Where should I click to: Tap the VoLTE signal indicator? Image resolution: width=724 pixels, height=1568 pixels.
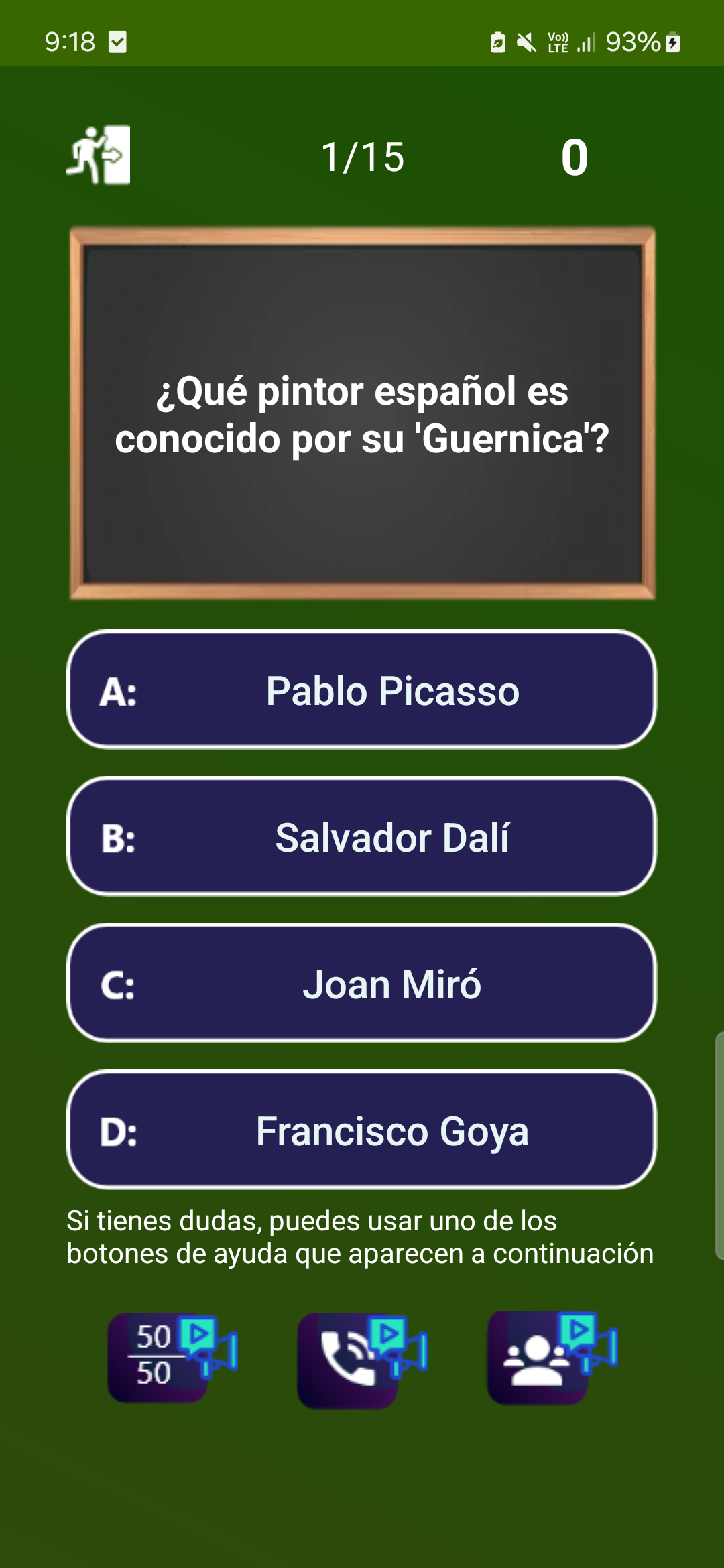[558, 42]
